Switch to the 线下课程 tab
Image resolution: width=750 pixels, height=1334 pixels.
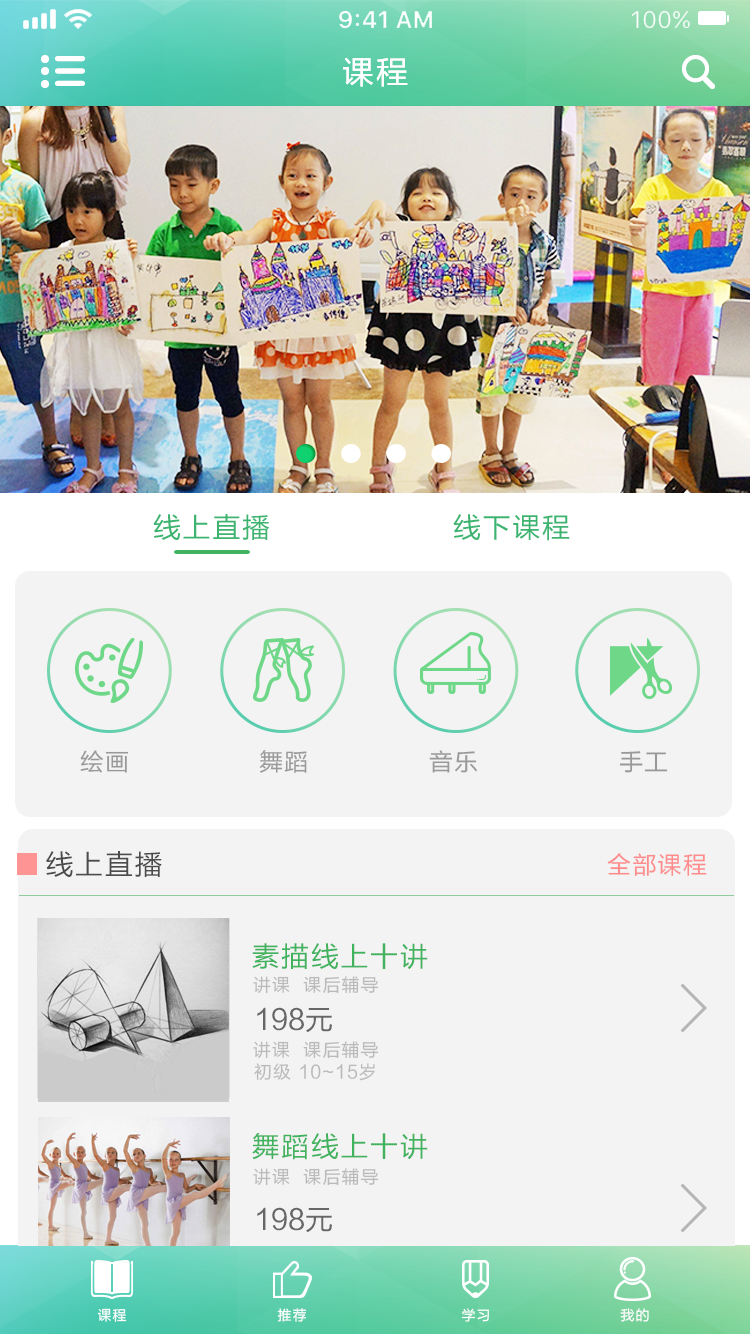[511, 528]
